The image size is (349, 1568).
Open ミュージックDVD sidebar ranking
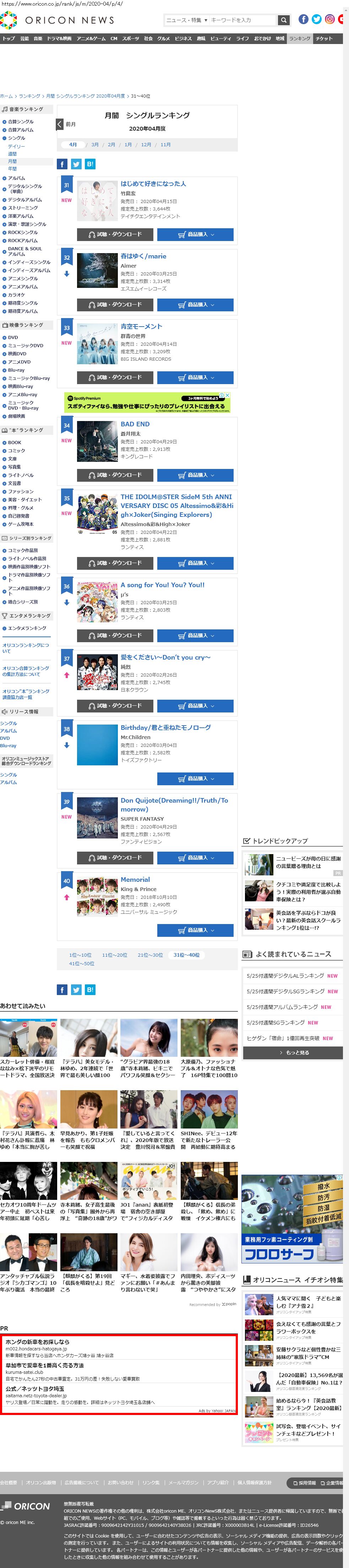click(x=26, y=346)
